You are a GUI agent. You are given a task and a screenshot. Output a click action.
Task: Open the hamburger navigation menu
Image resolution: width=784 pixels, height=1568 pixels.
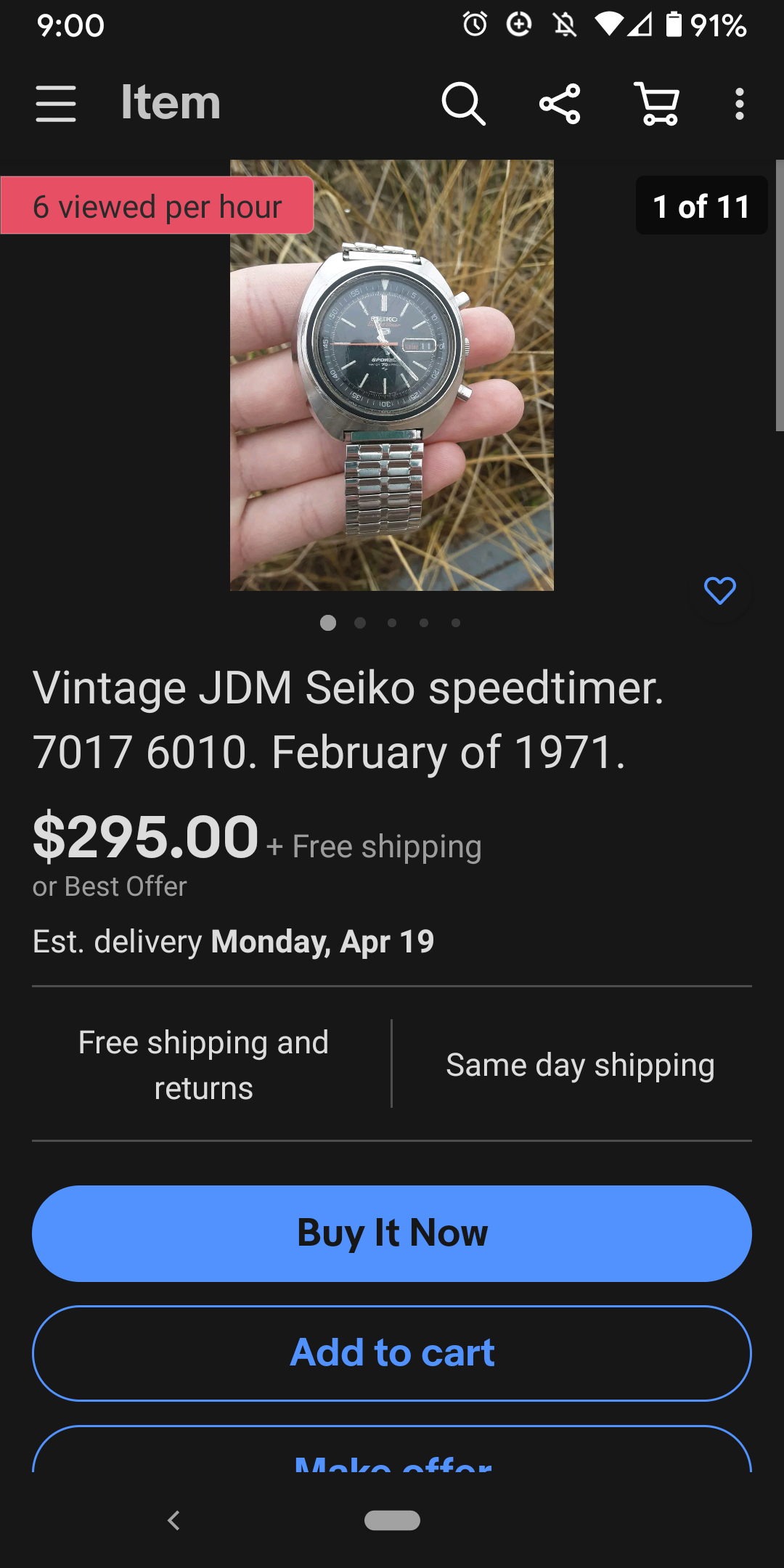click(56, 103)
